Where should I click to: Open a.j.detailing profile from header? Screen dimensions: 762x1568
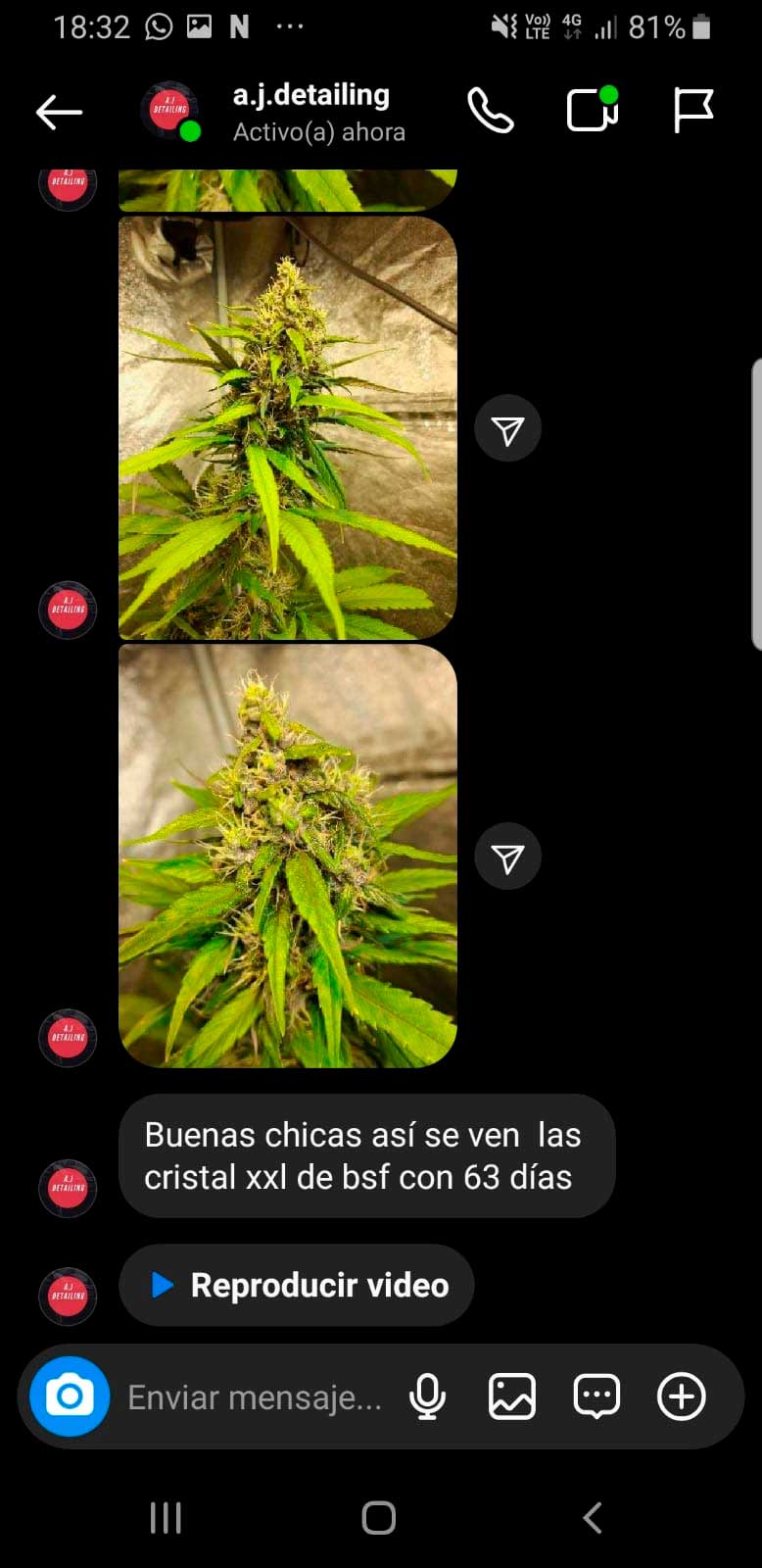tap(310, 112)
